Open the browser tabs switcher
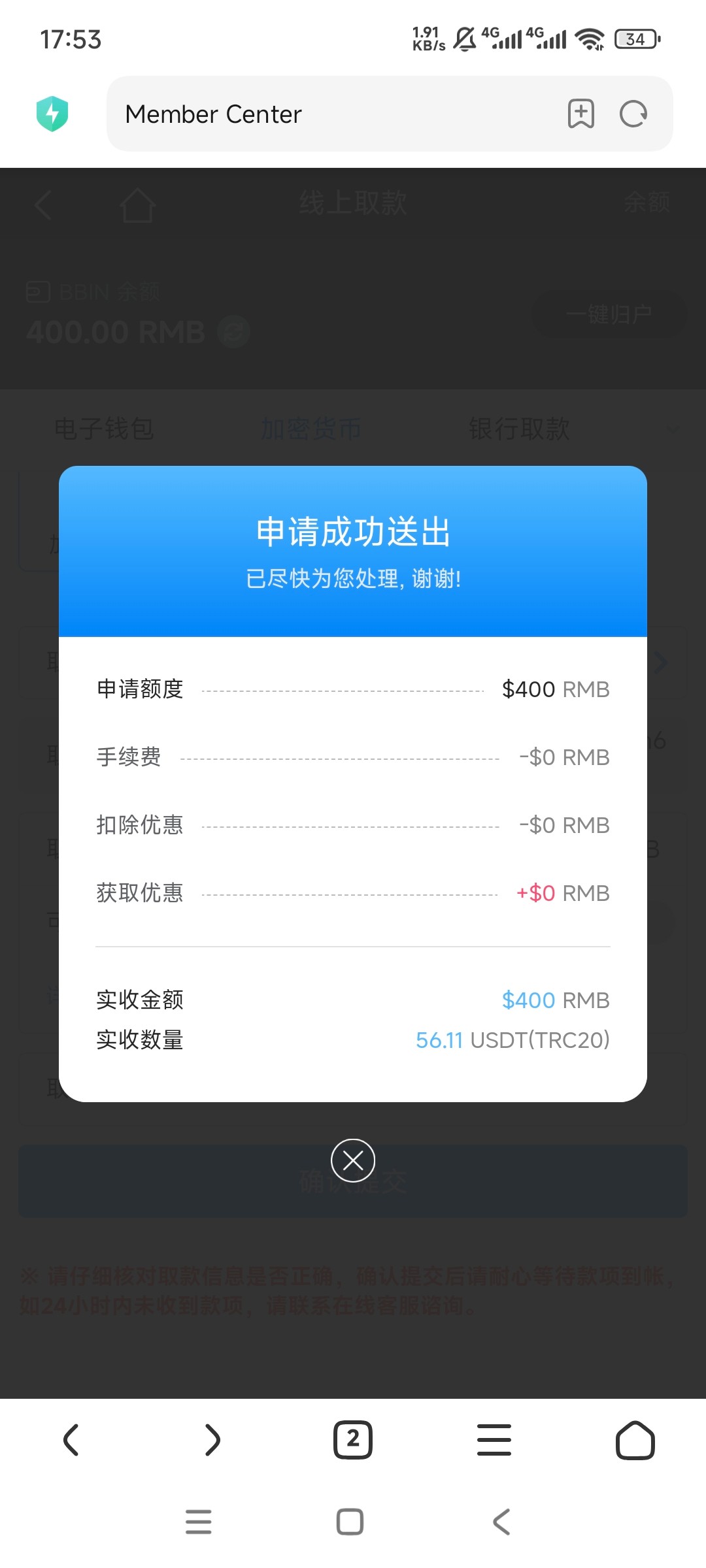This screenshot has height=1568, width=706. click(x=353, y=1440)
